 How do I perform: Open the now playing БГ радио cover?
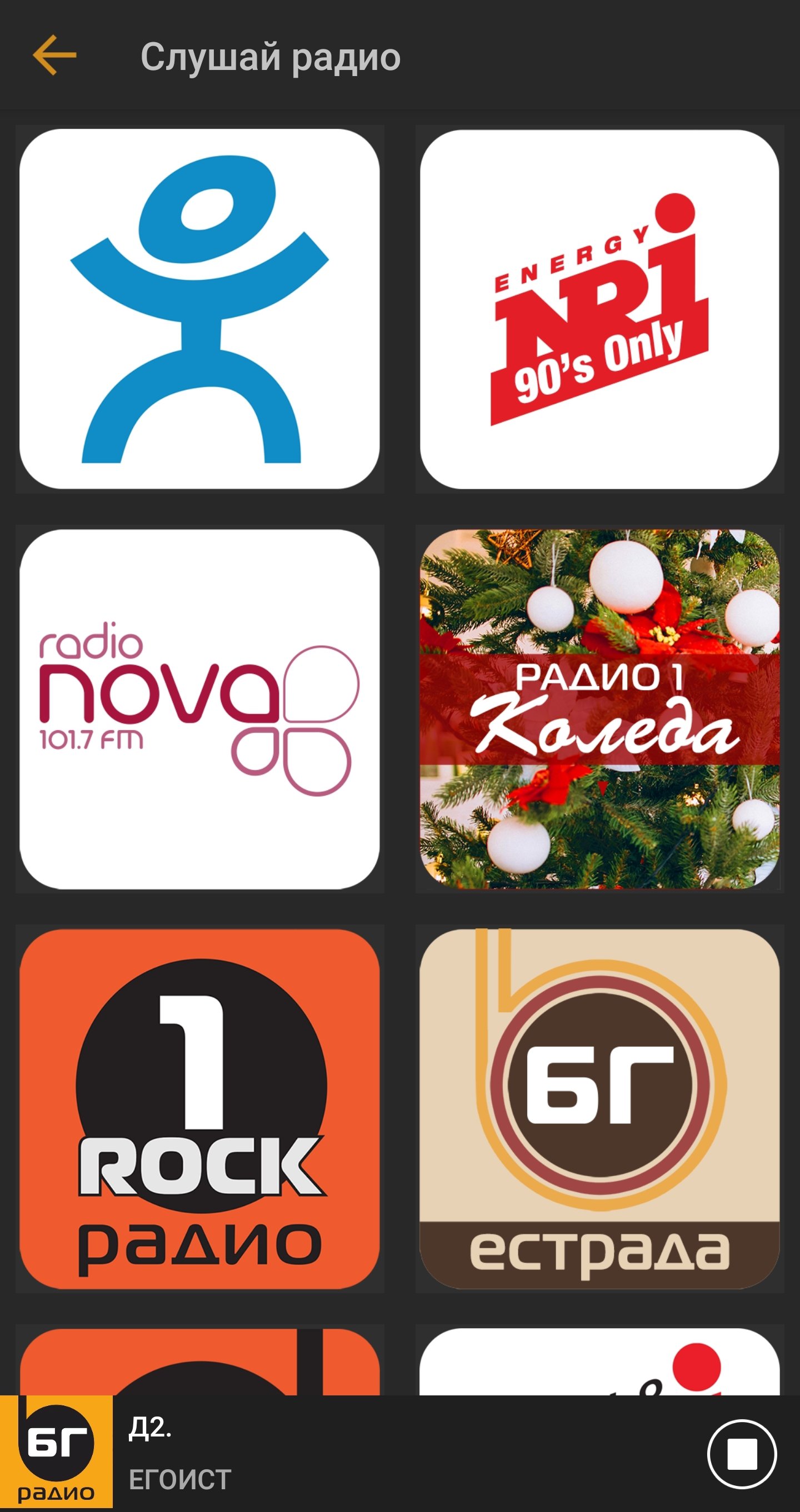[x=56, y=1454]
